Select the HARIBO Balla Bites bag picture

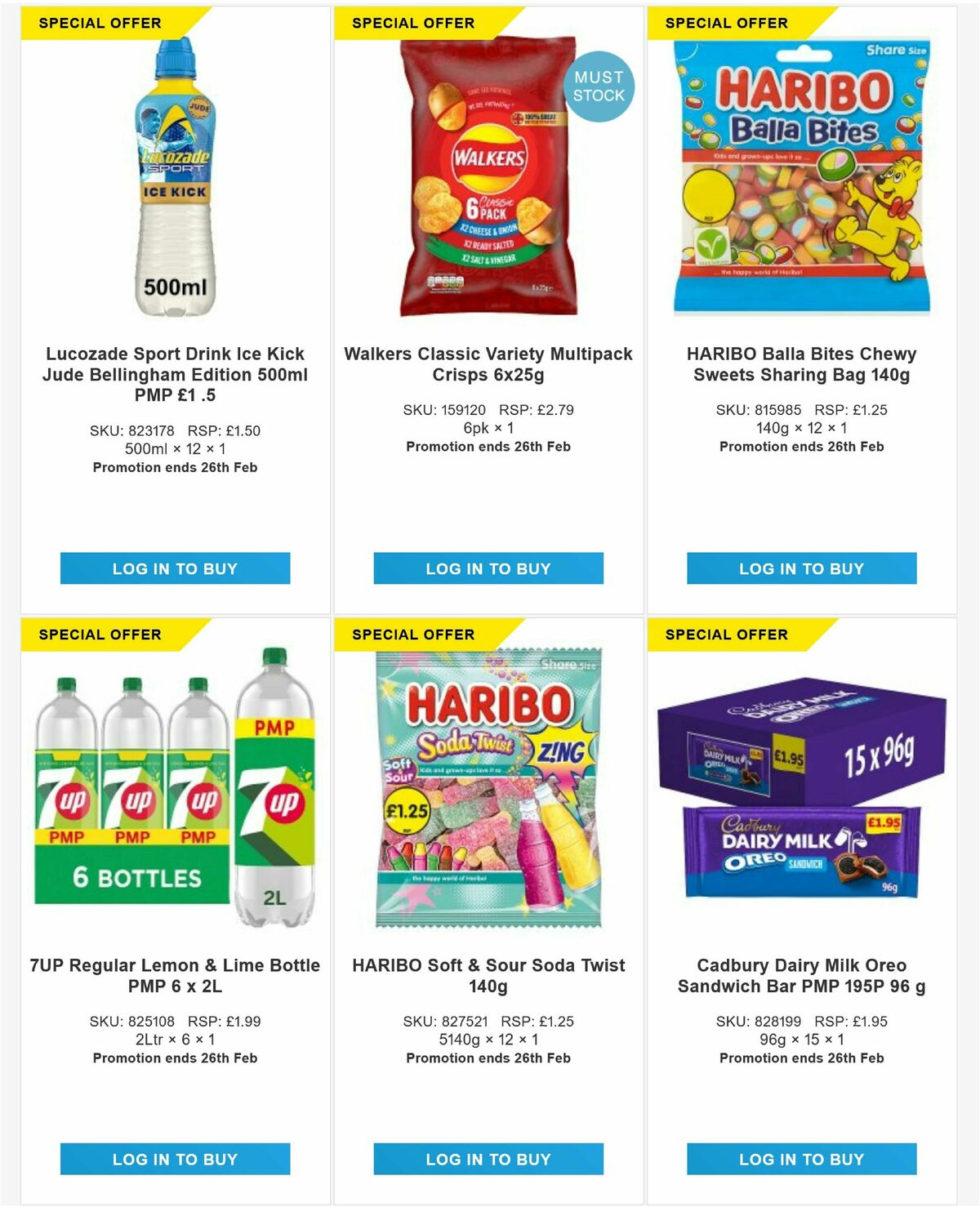(x=802, y=180)
